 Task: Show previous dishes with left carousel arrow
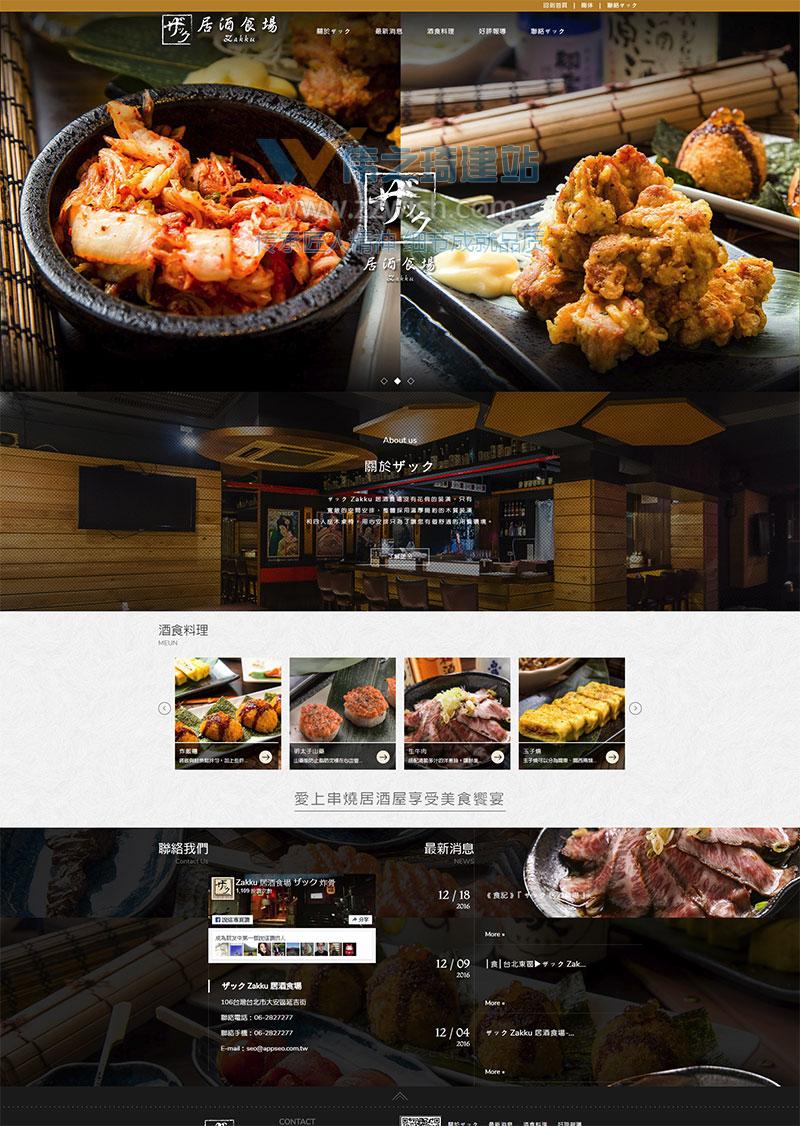[164, 708]
